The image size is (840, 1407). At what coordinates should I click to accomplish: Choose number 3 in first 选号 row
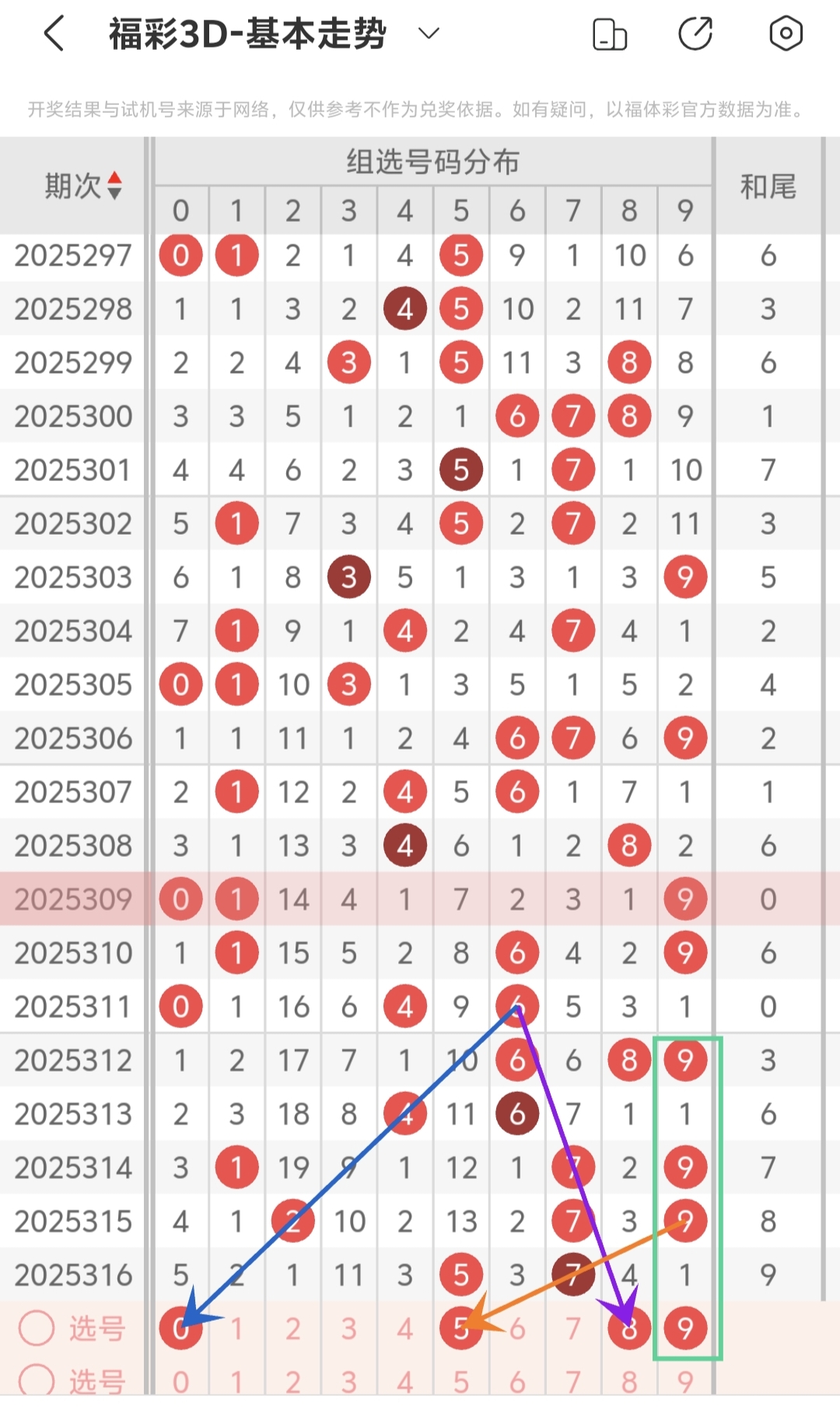click(349, 1328)
